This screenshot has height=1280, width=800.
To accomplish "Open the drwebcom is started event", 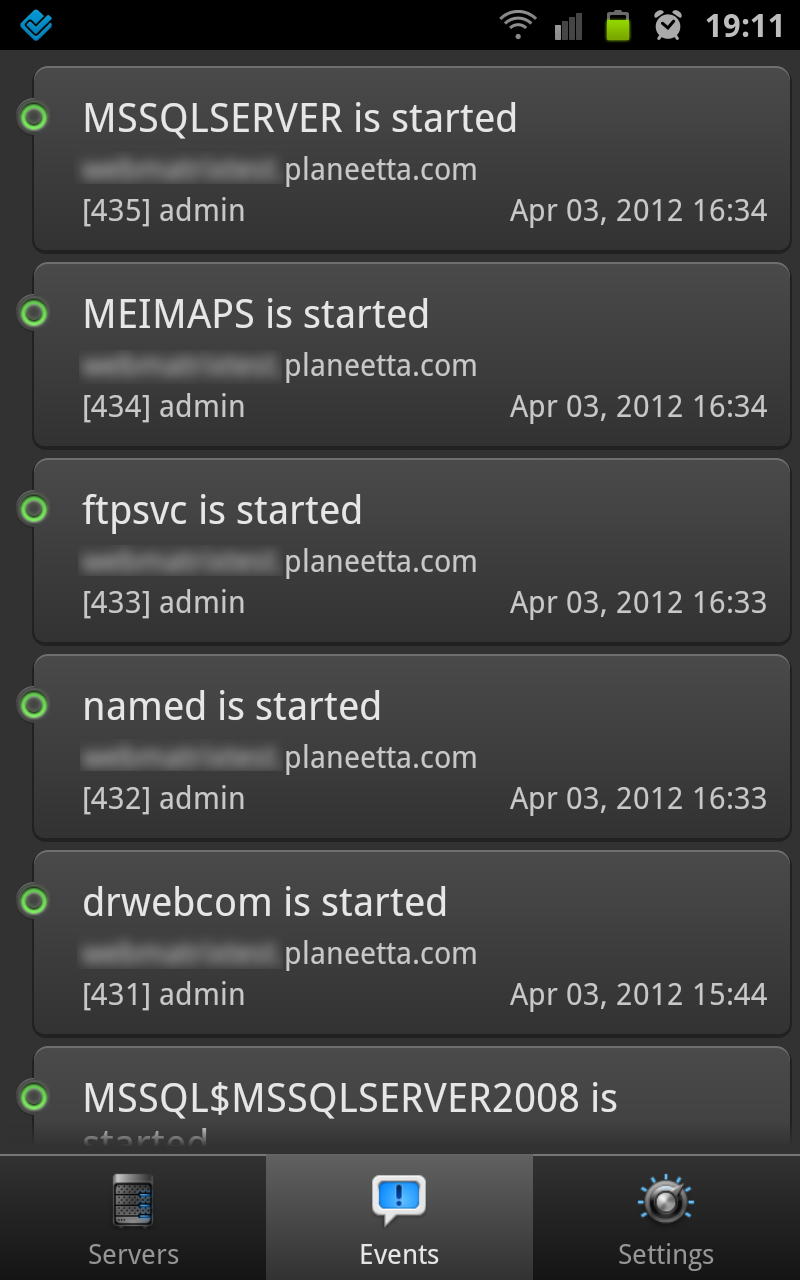I will click(x=412, y=943).
